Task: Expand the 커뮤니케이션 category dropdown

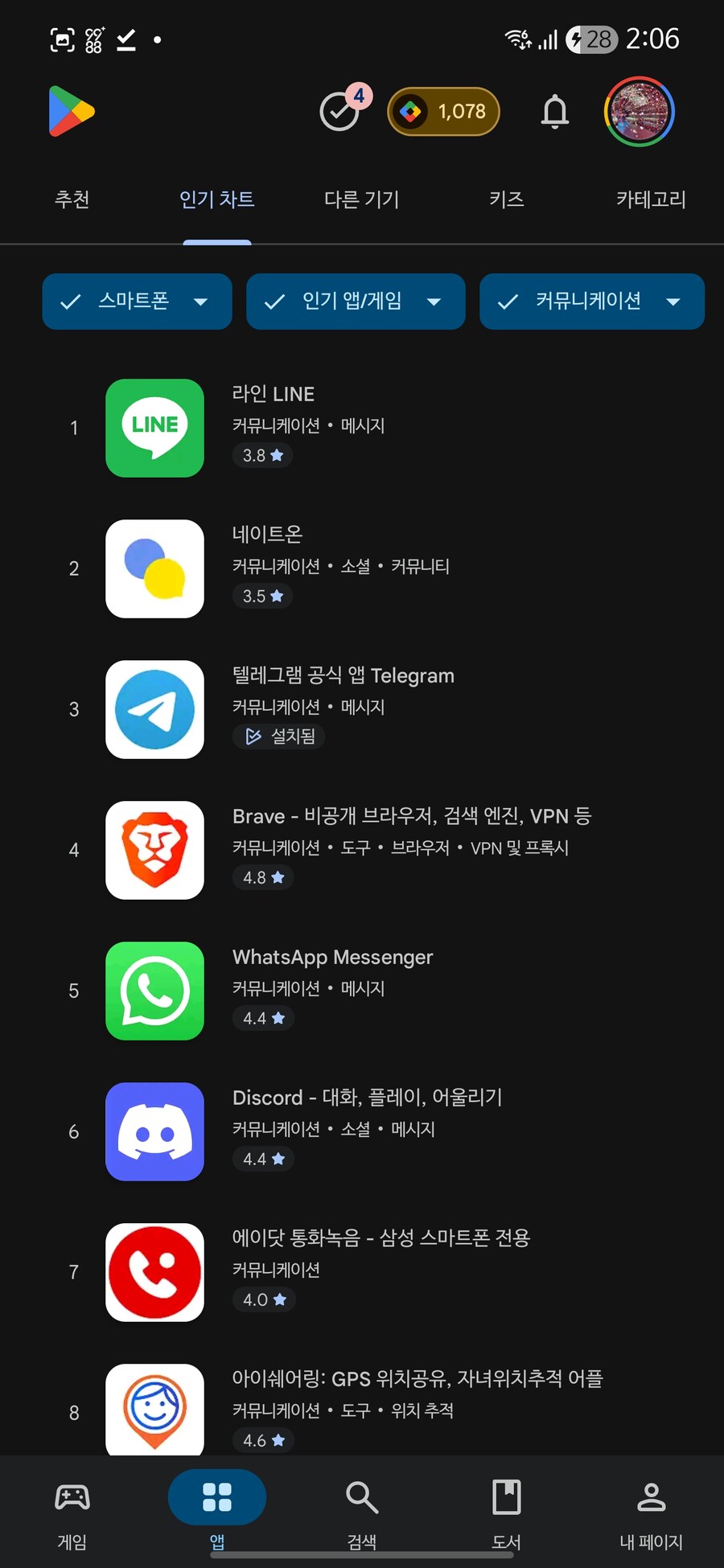Action: (591, 302)
